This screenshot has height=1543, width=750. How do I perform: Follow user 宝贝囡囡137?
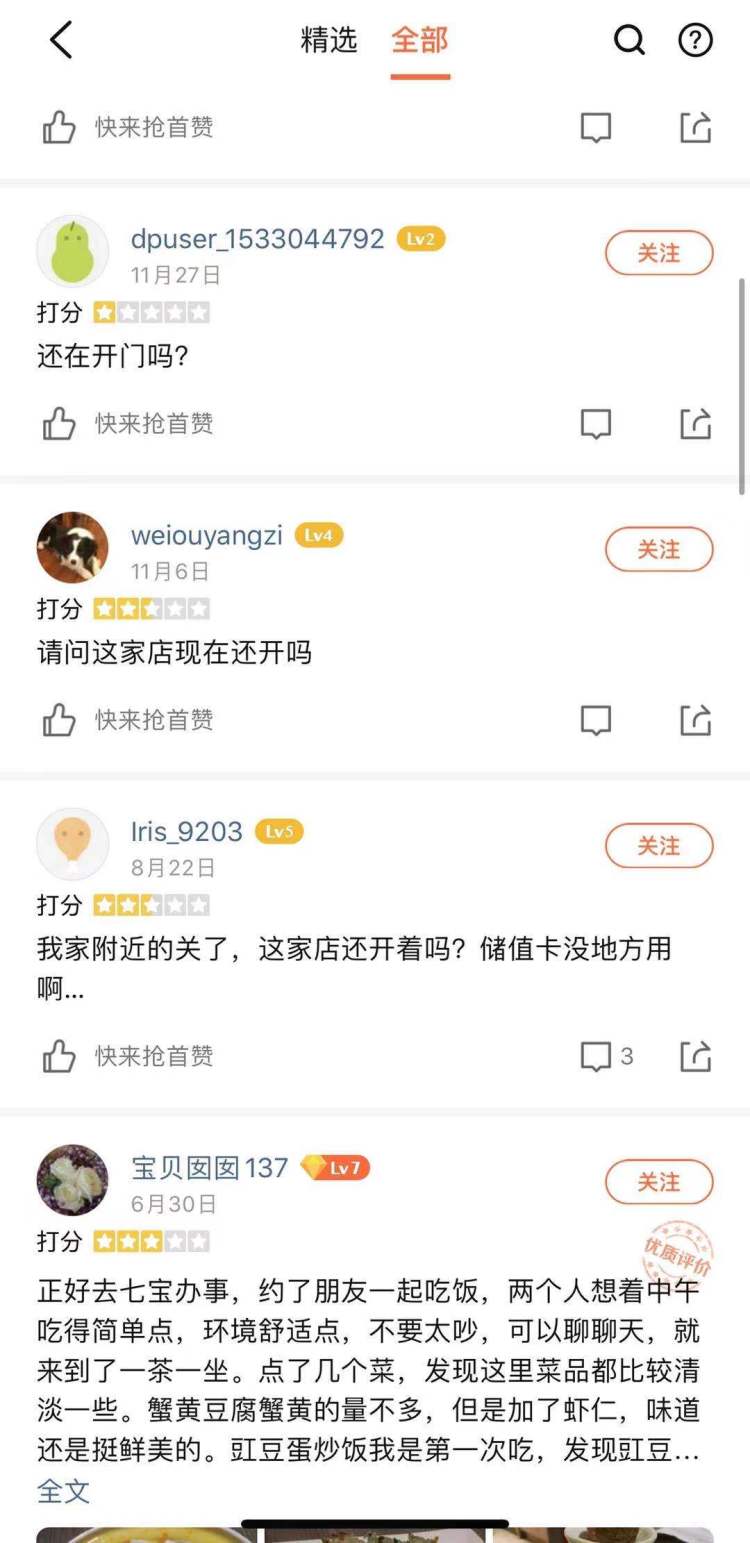pos(659,1182)
